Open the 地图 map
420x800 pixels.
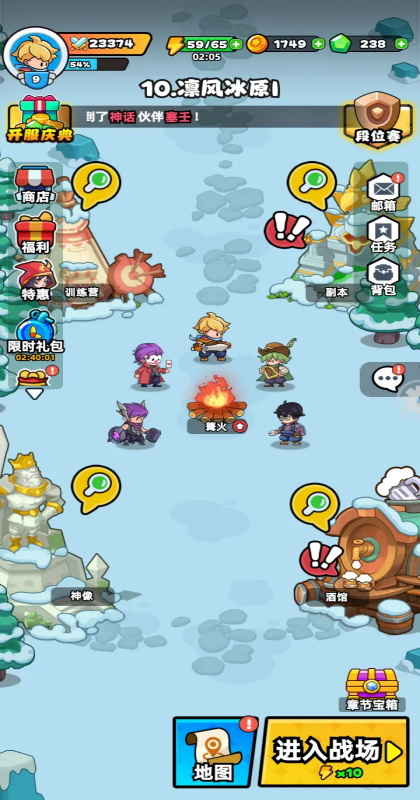215,752
